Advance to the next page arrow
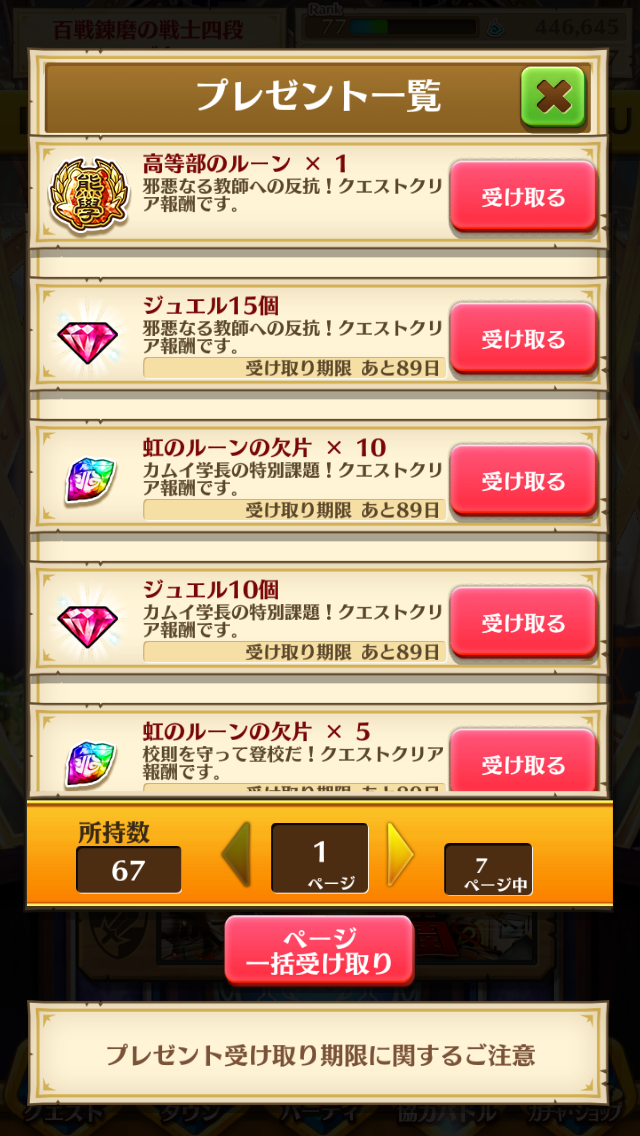The height and width of the screenshot is (1136, 640). tap(400, 855)
